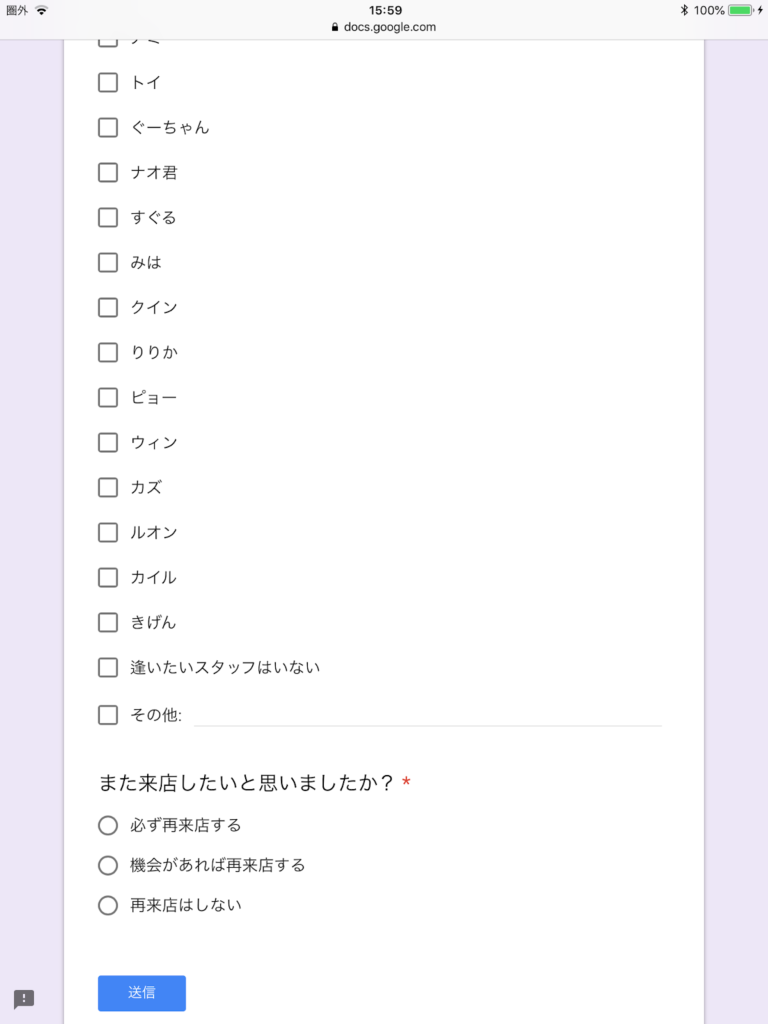Select the ナオ君 checkbox
Image resolution: width=768 pixels, height=1024 pixels.
click(107, 172)
